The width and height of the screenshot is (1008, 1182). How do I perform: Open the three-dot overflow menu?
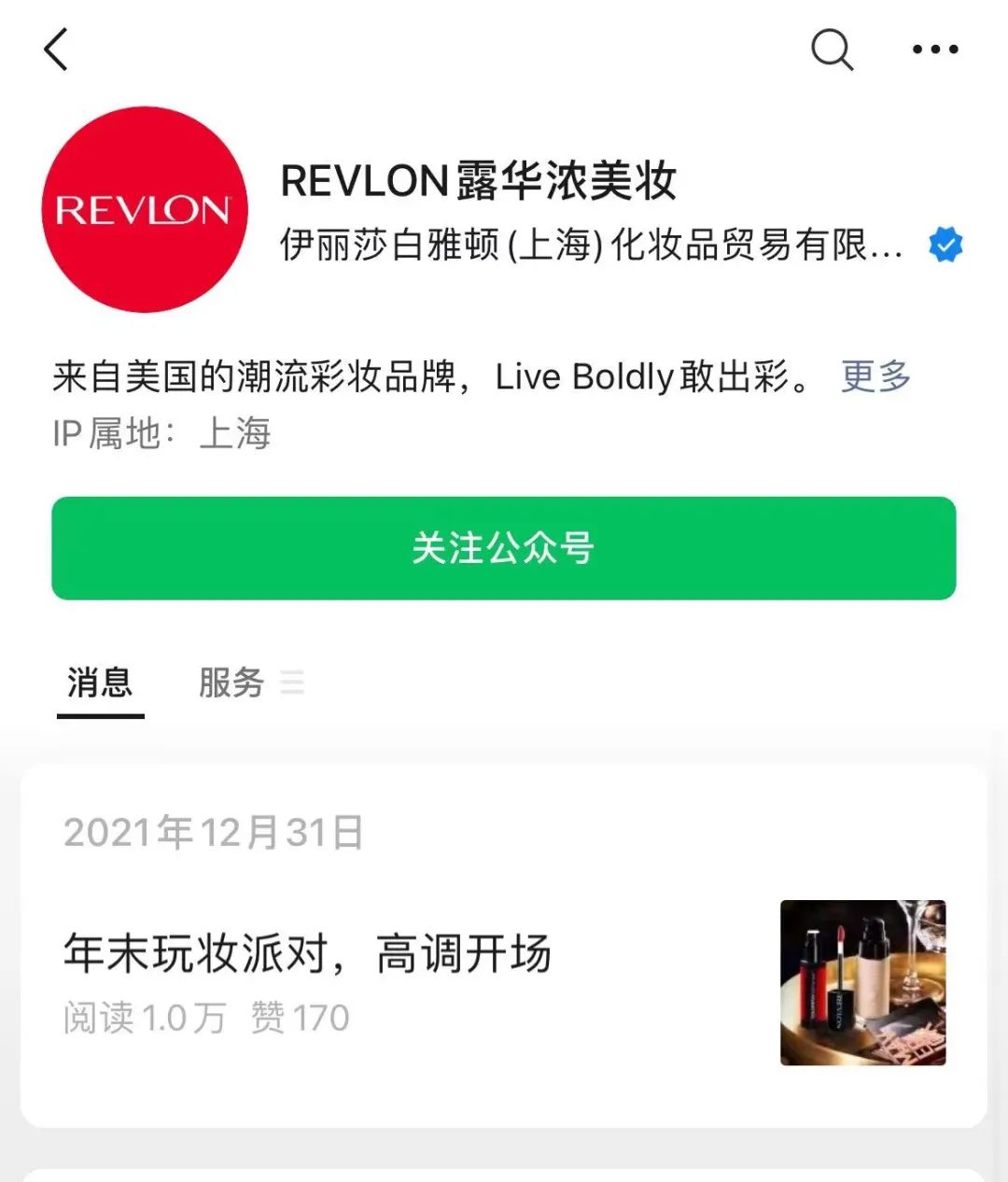[x=935, y=49]
